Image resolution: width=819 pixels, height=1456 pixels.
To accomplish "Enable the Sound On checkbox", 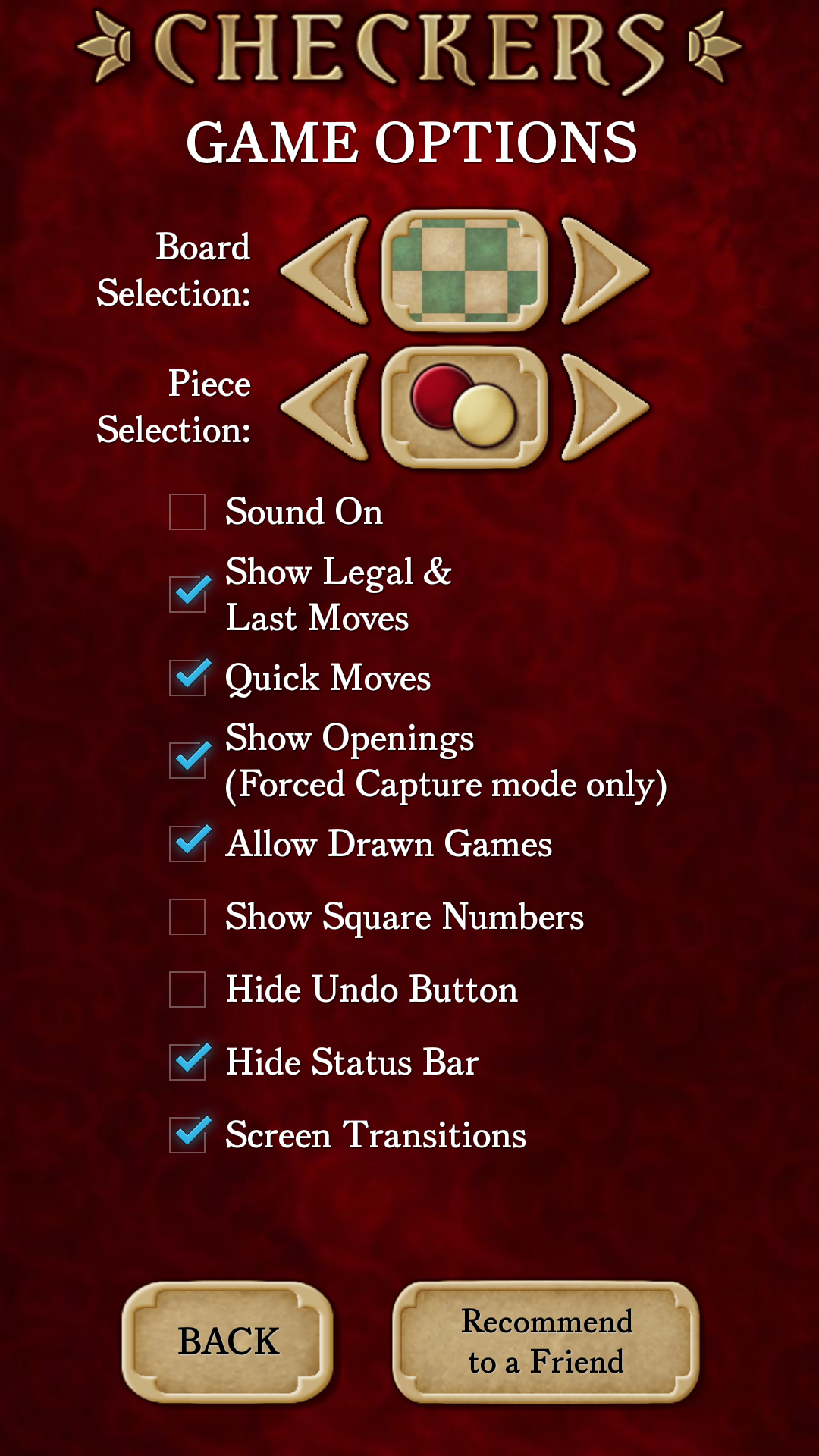I will coord(187,512).
